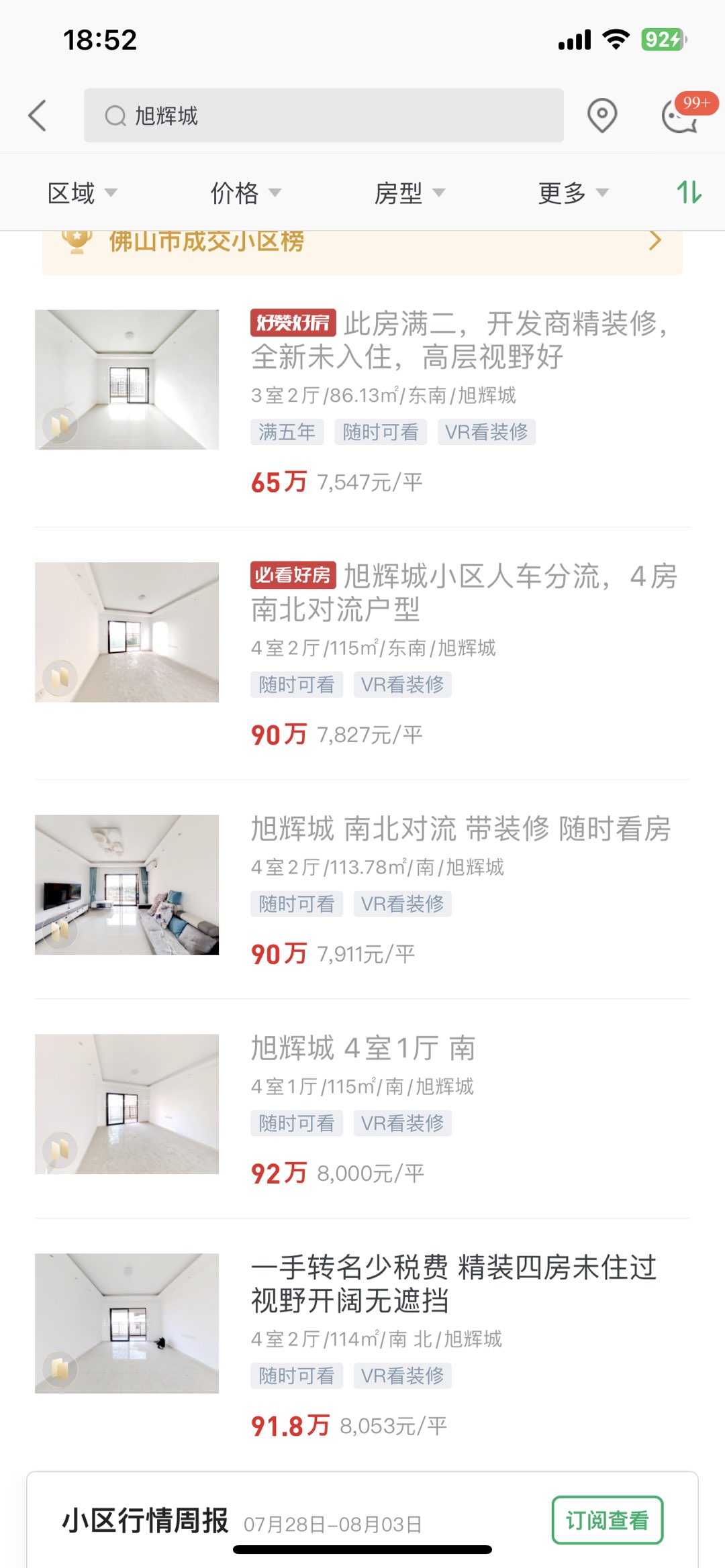This screenshot has width=725, height=1568.
Task: Expand the 更多 filter dropdown
Action: click(573, 193)
